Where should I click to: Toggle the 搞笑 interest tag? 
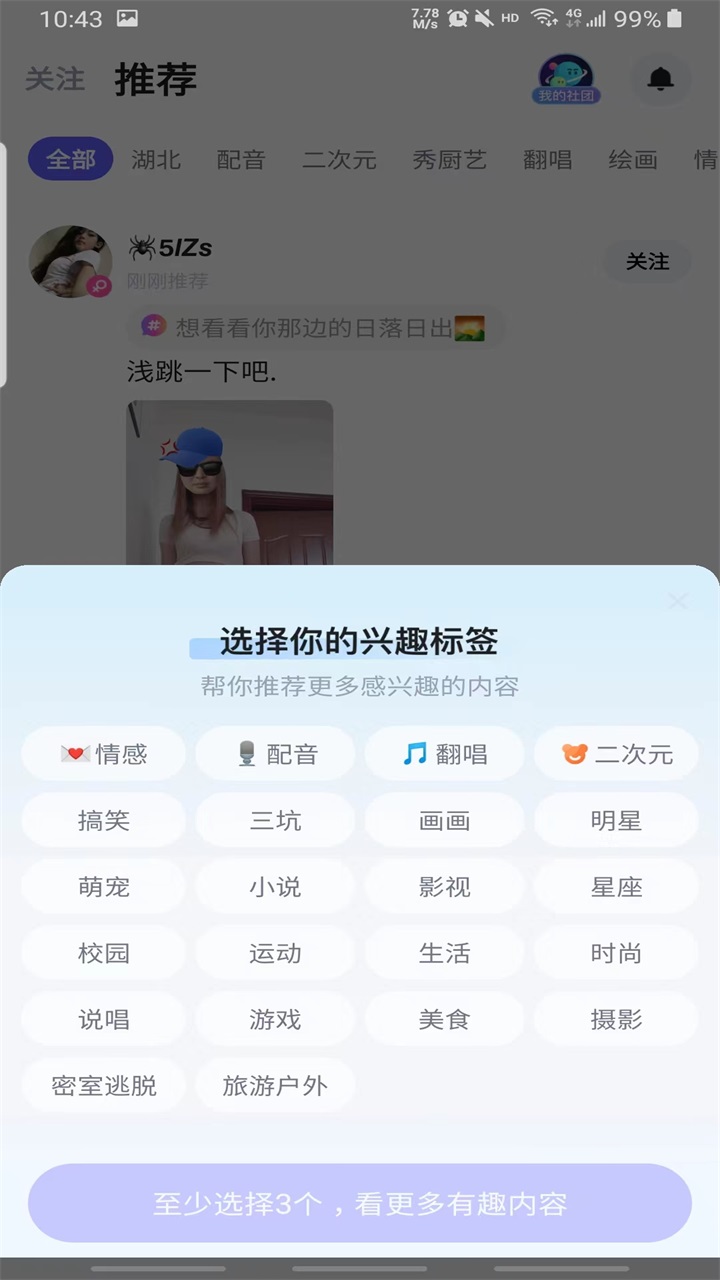pyautogui.click(x=103, y=820)
